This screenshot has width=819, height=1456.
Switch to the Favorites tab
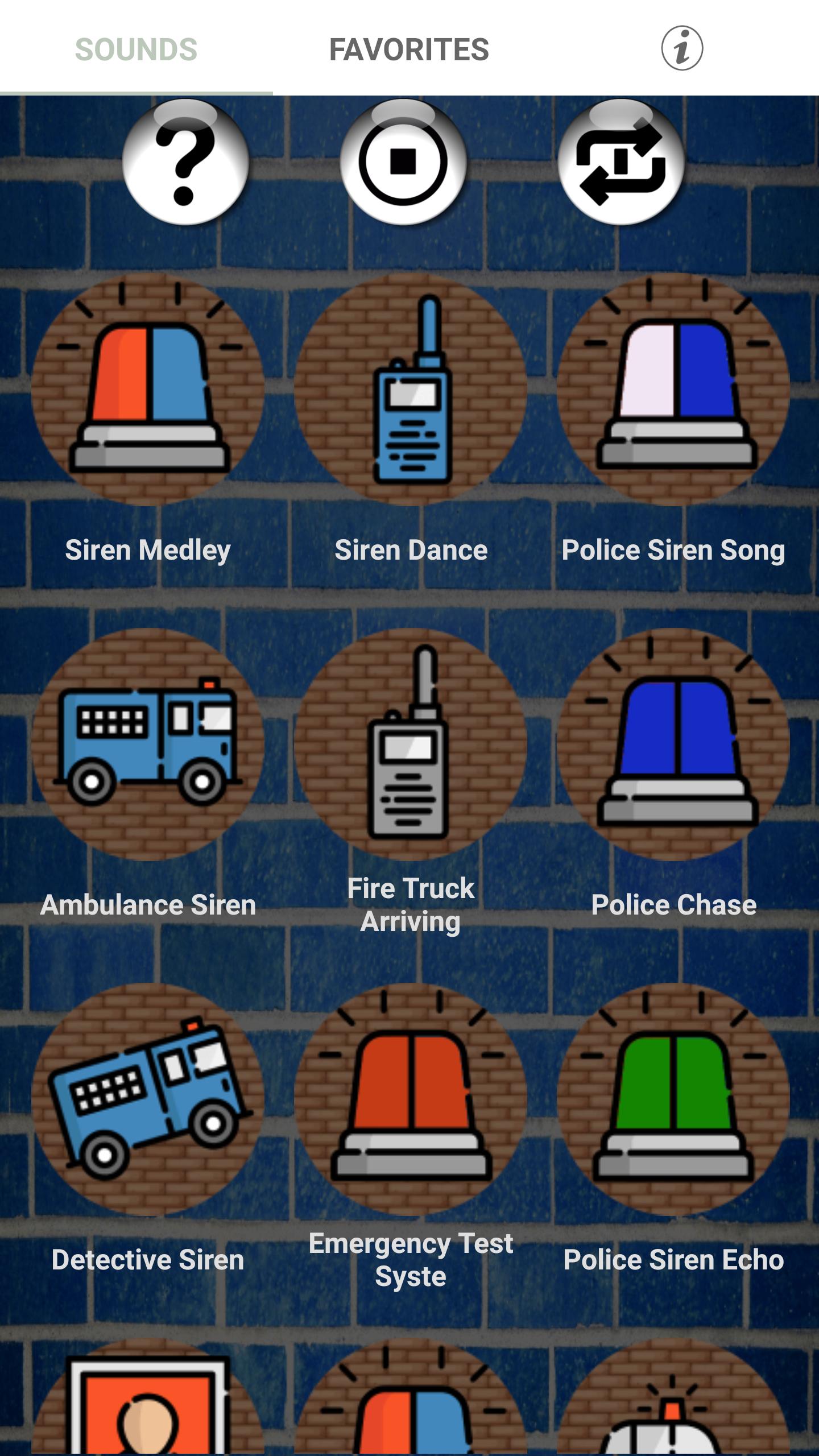[x=409, y=49]
